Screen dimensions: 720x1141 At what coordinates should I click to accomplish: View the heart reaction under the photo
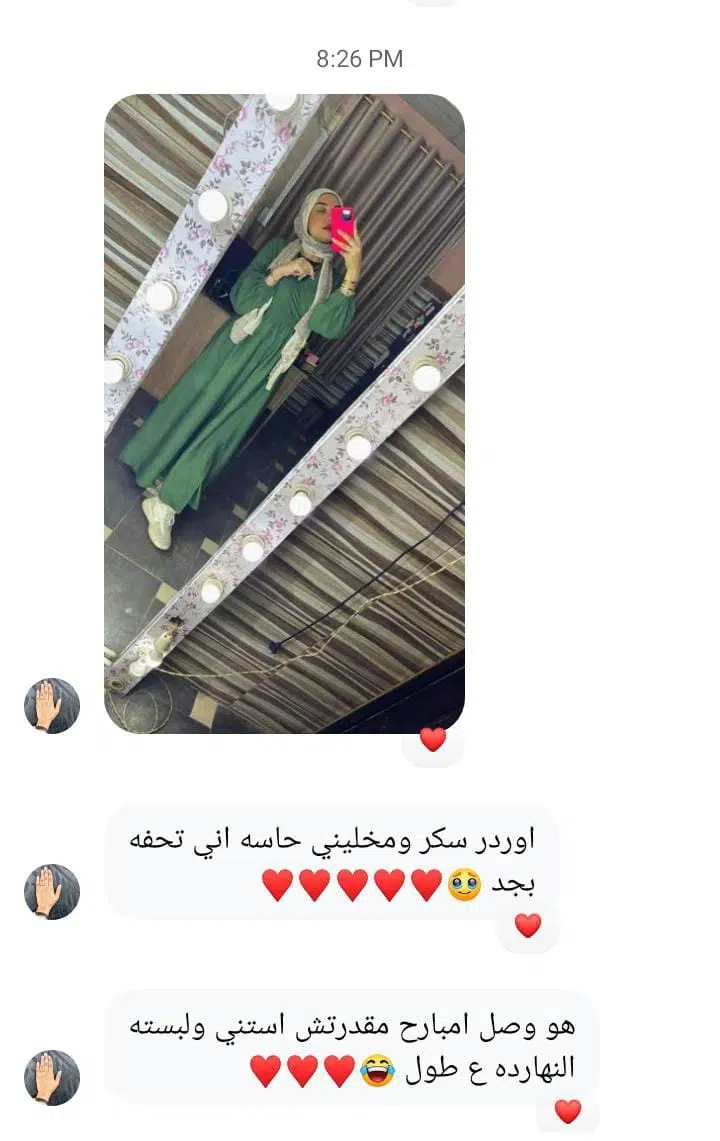[x=432, y=740]
